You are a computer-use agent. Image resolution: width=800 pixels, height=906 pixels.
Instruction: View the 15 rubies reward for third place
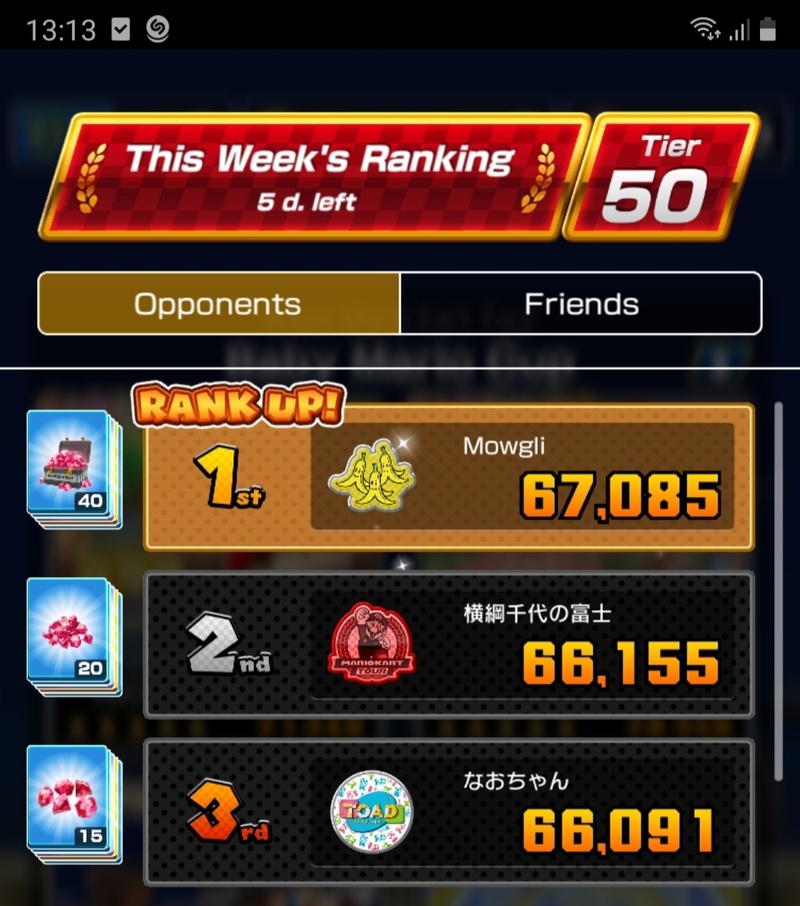(x=74, y=805)
